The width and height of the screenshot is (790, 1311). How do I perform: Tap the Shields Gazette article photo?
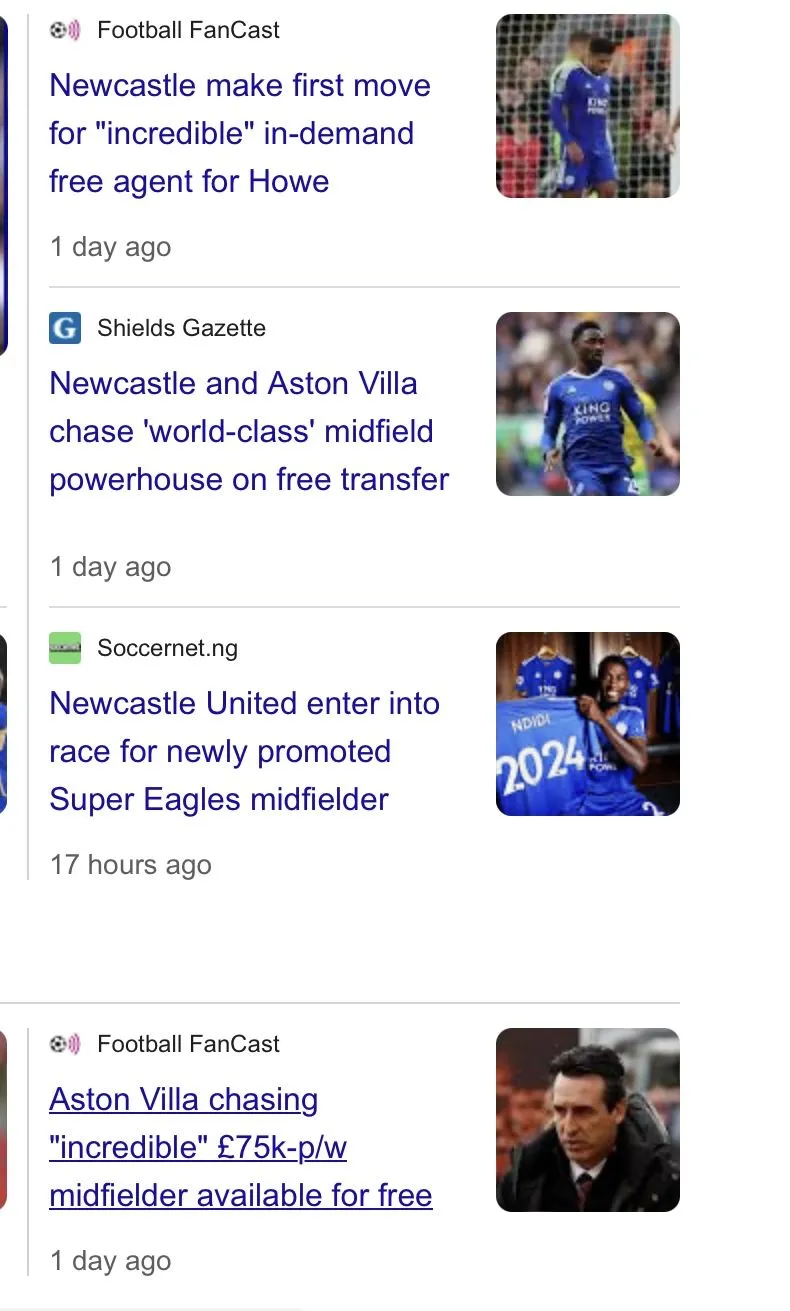point(587,403)
